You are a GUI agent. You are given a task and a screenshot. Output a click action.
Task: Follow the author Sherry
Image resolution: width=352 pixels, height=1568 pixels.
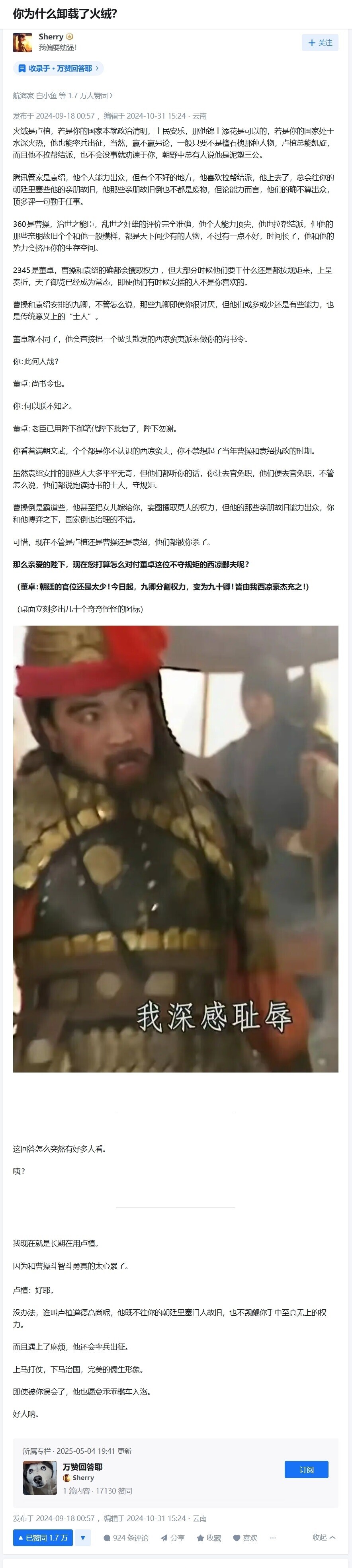pyautogui.click(x=320, y=43)
